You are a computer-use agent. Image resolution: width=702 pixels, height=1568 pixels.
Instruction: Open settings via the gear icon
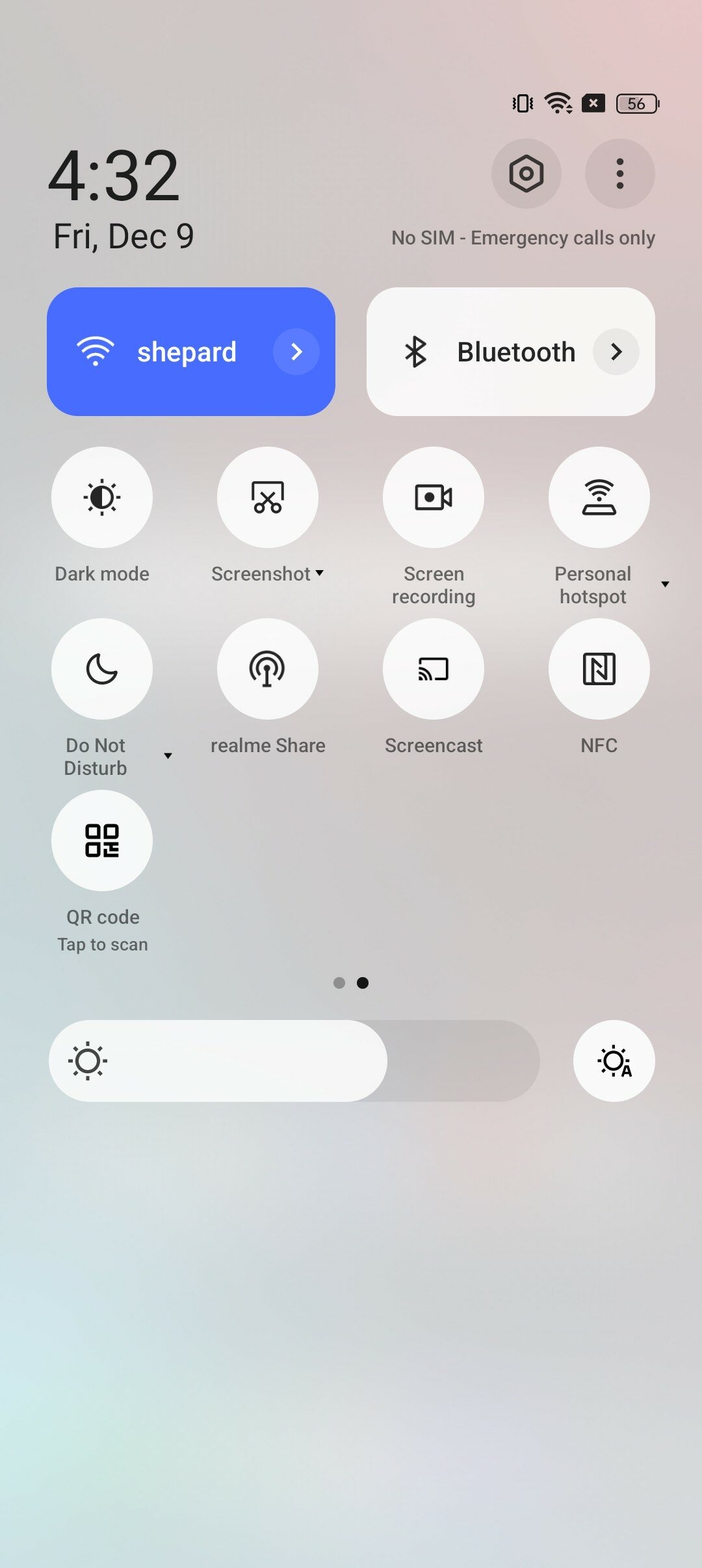[526, 174]
